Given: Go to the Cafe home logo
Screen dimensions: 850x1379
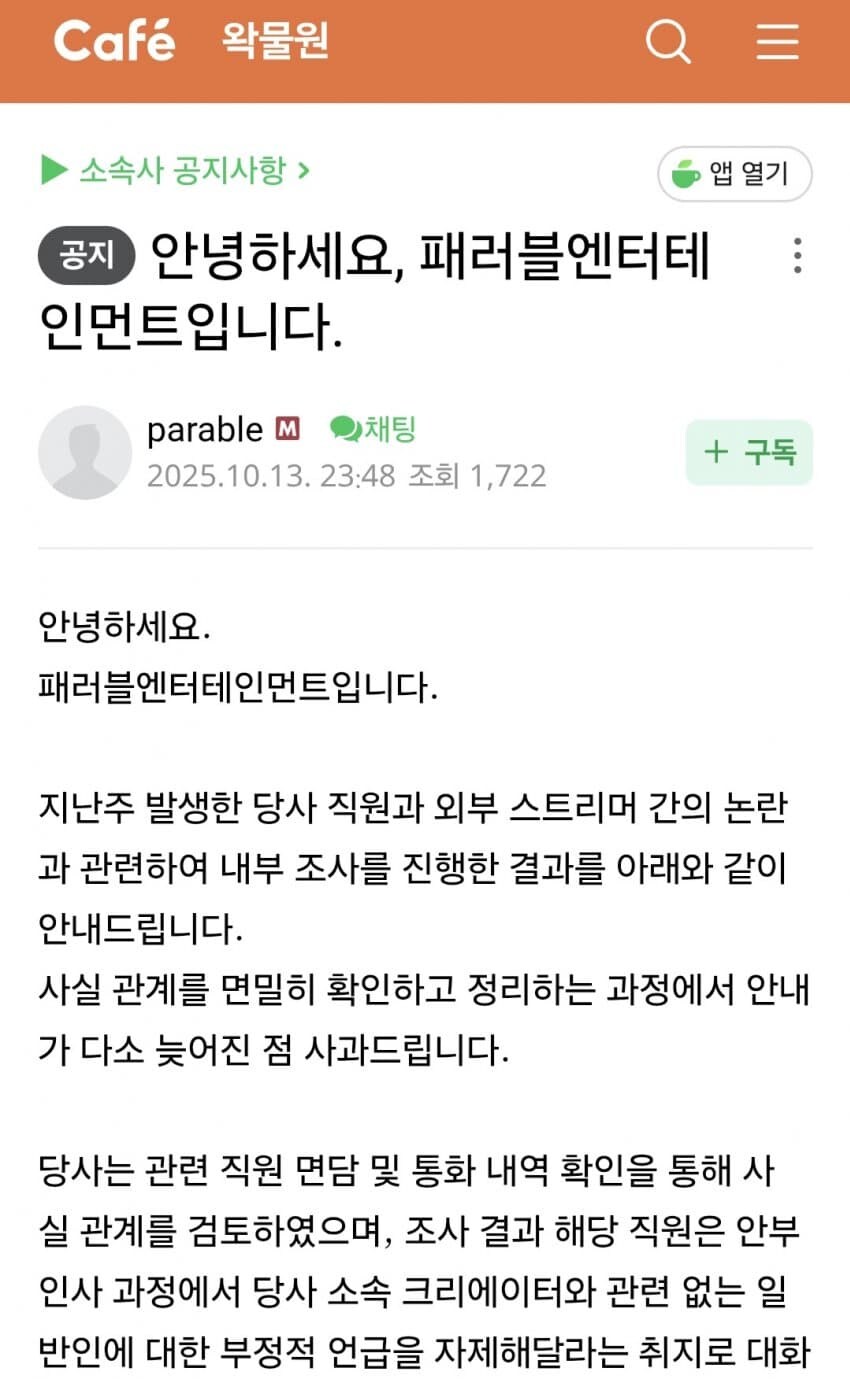Looking at the screenshot, I should (114, 41).
